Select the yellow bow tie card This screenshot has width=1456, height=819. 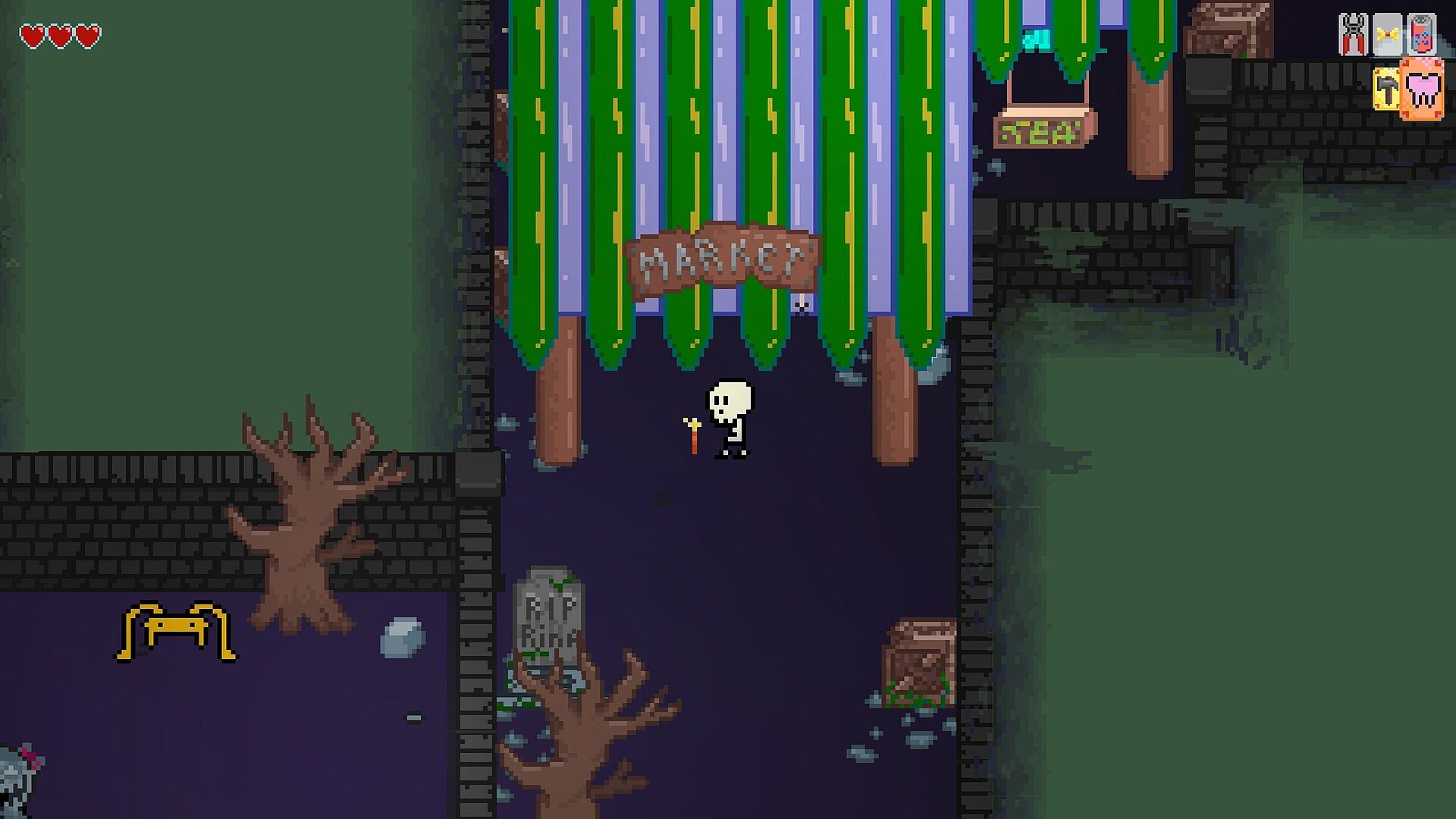(1388, 35)
